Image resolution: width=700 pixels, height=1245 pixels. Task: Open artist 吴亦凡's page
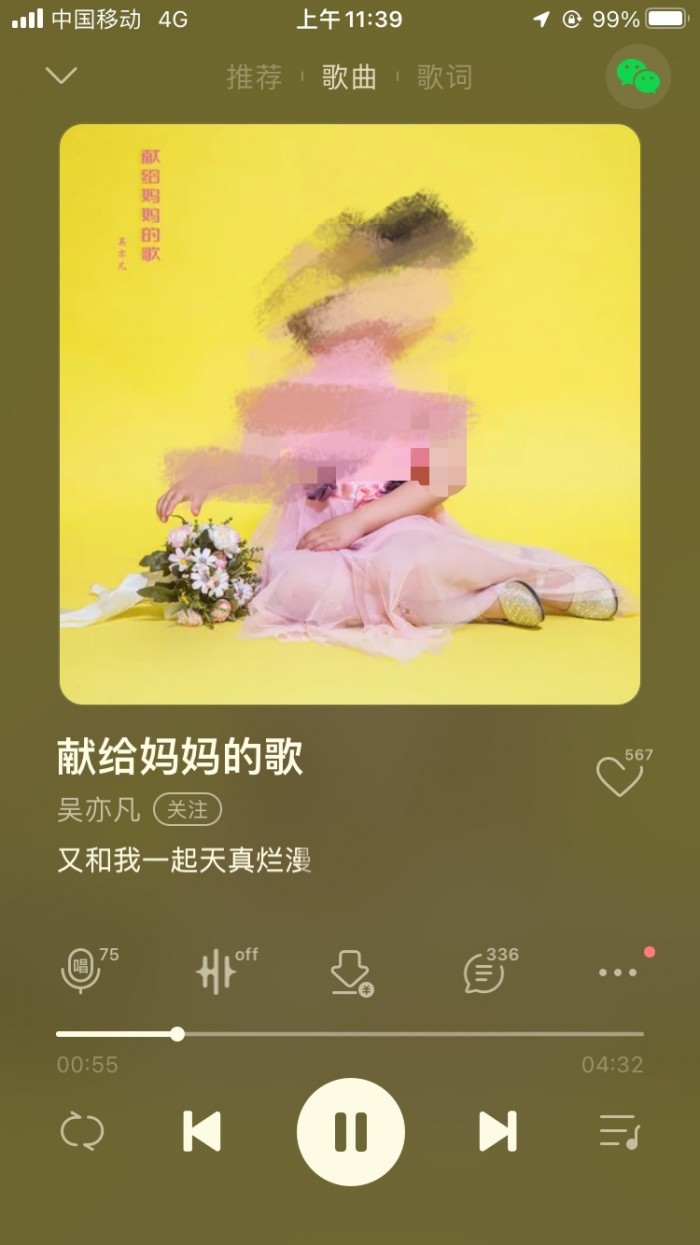(x=98, y=809)
